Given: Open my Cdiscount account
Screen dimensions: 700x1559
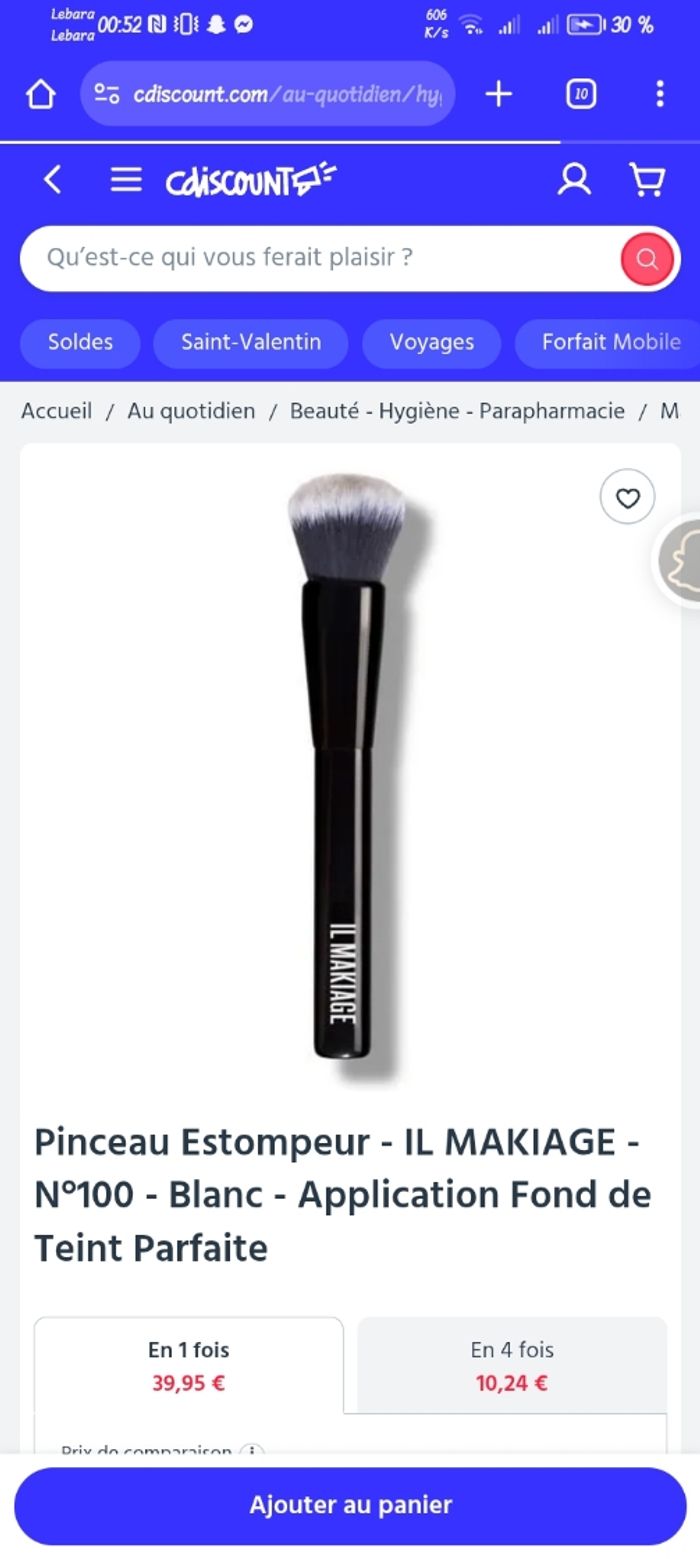Looking at the screenshot, I should pos(573,180).
